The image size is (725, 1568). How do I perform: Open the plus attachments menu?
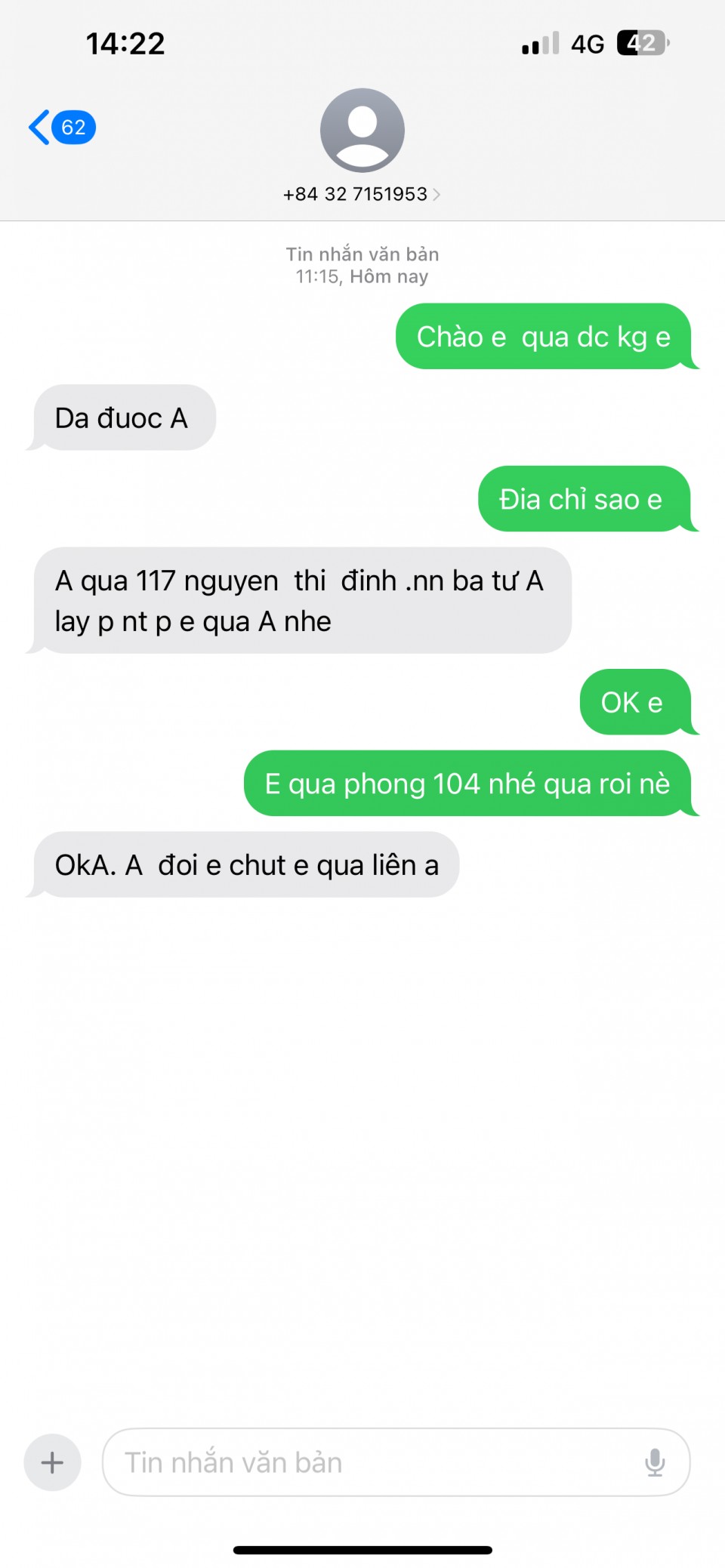[52, 1462]
